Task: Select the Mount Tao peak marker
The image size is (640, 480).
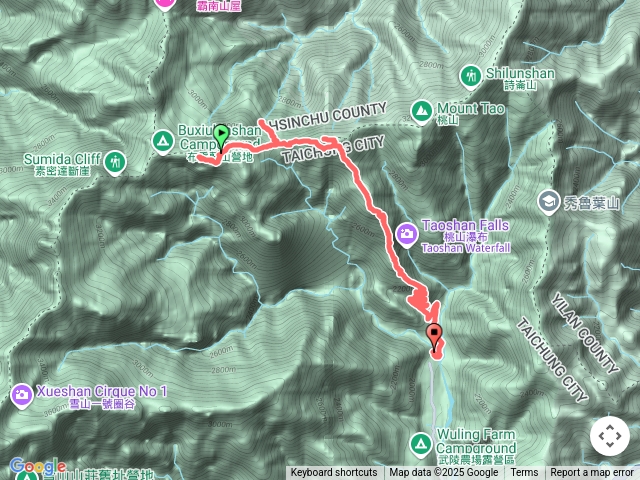Action: [421, 108]
